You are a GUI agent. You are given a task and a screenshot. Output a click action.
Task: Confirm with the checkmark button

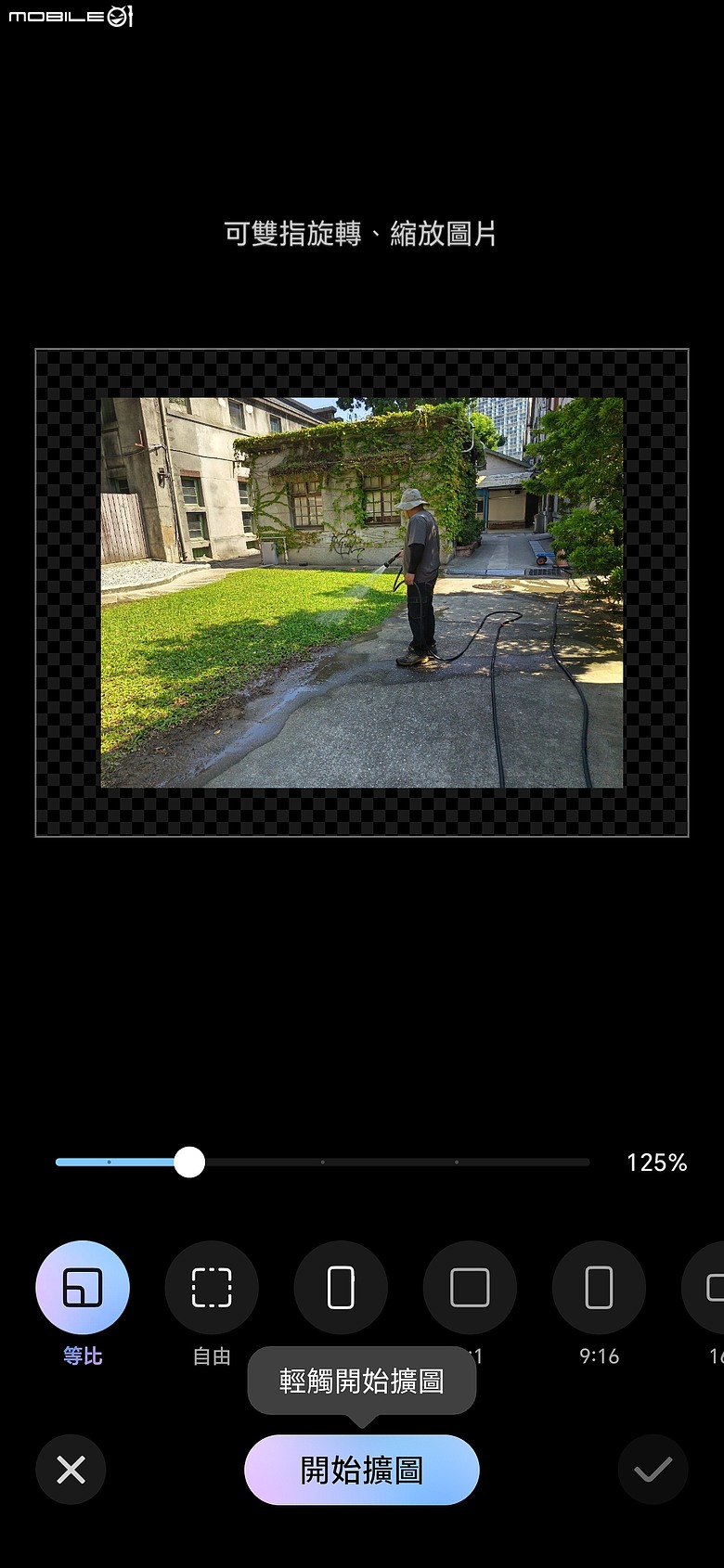tap(653, 1470)
